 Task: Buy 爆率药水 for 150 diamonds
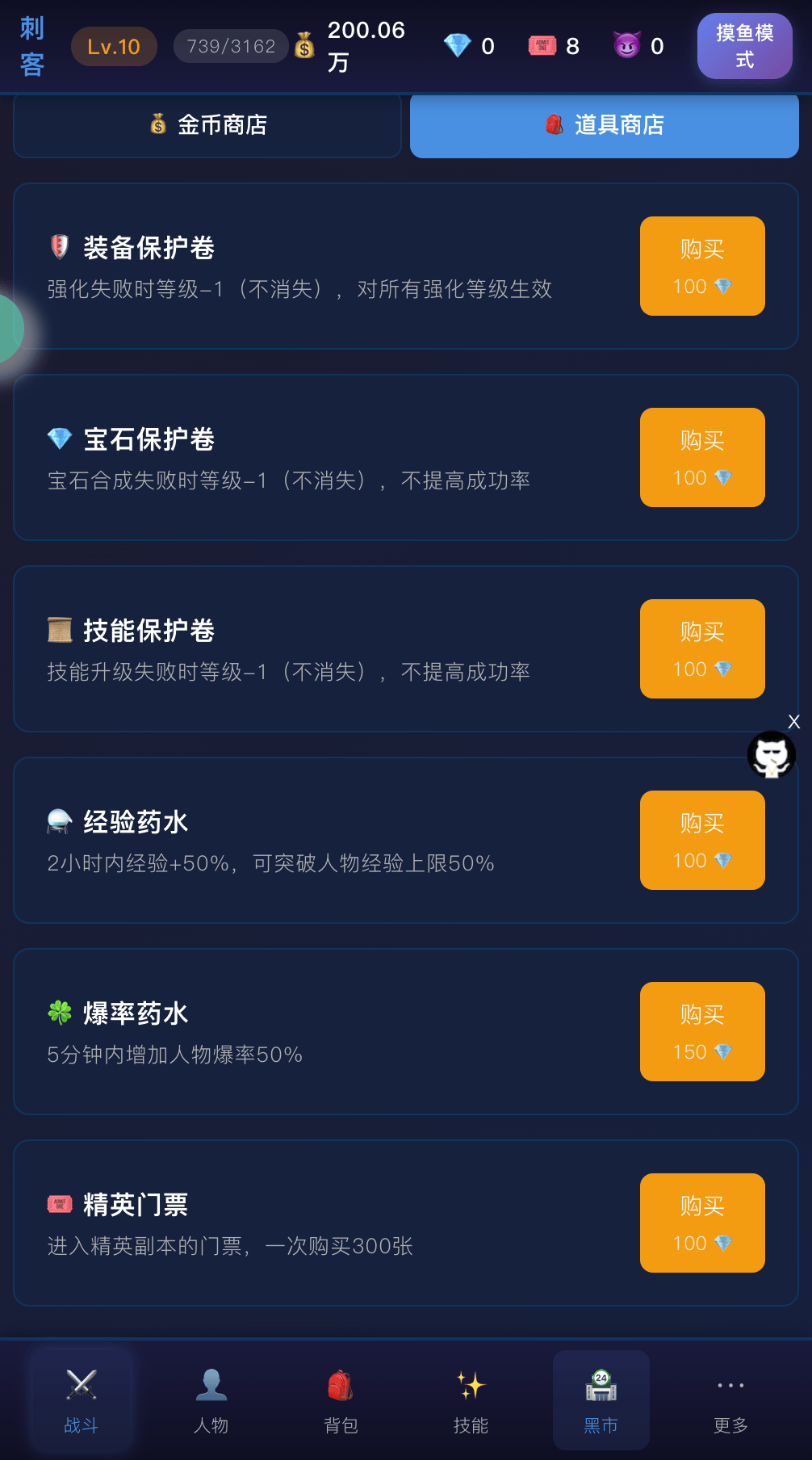click(702, 1031)
